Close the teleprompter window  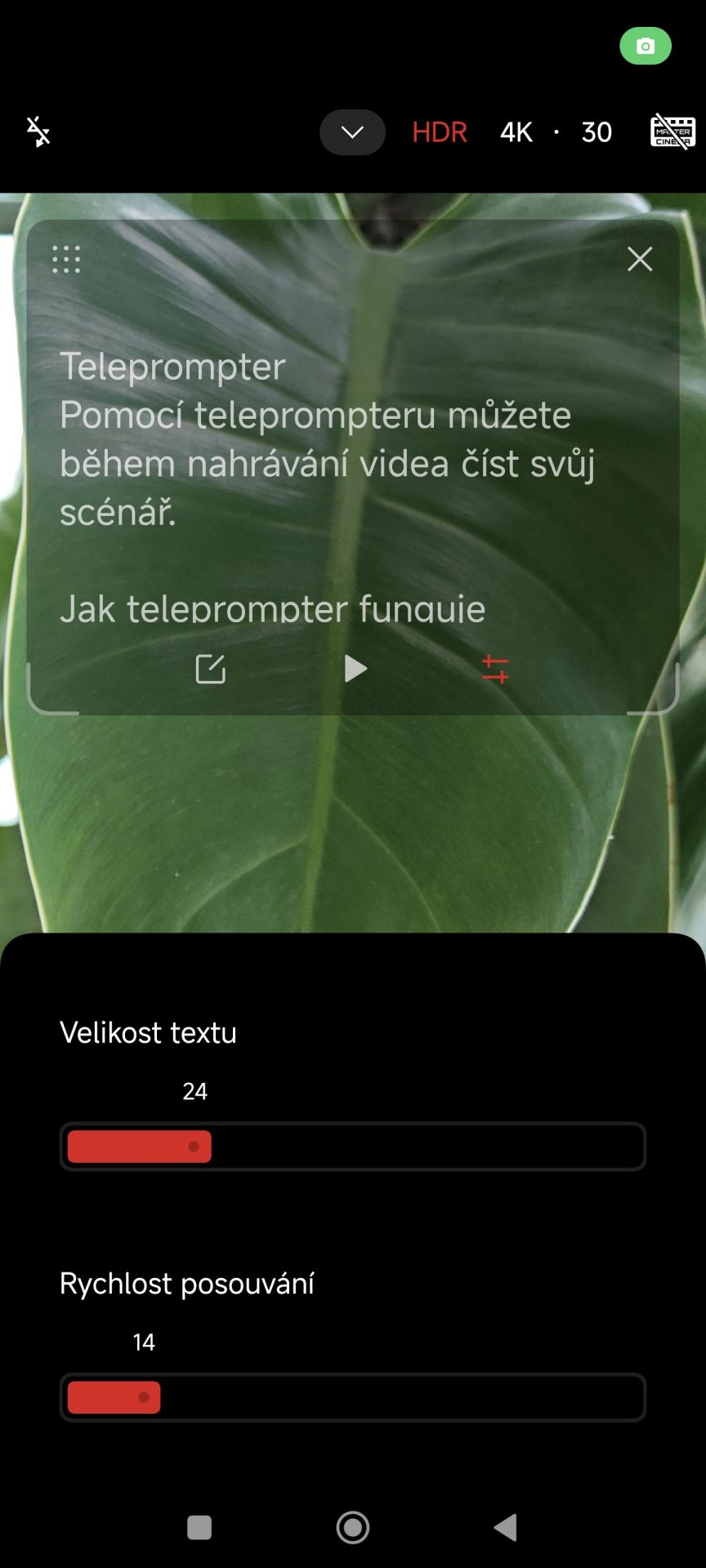tap(640, 259)
